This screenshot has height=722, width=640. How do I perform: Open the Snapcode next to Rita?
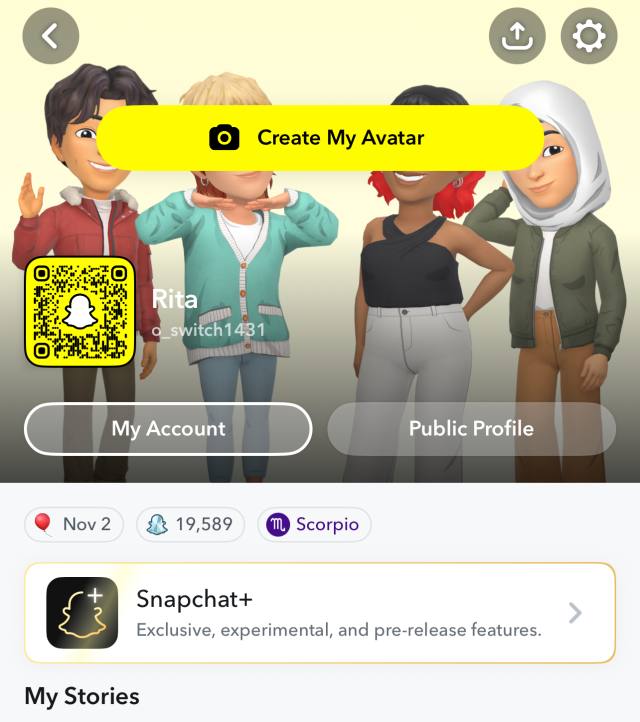pyautogui.click(x=80, y=311)
